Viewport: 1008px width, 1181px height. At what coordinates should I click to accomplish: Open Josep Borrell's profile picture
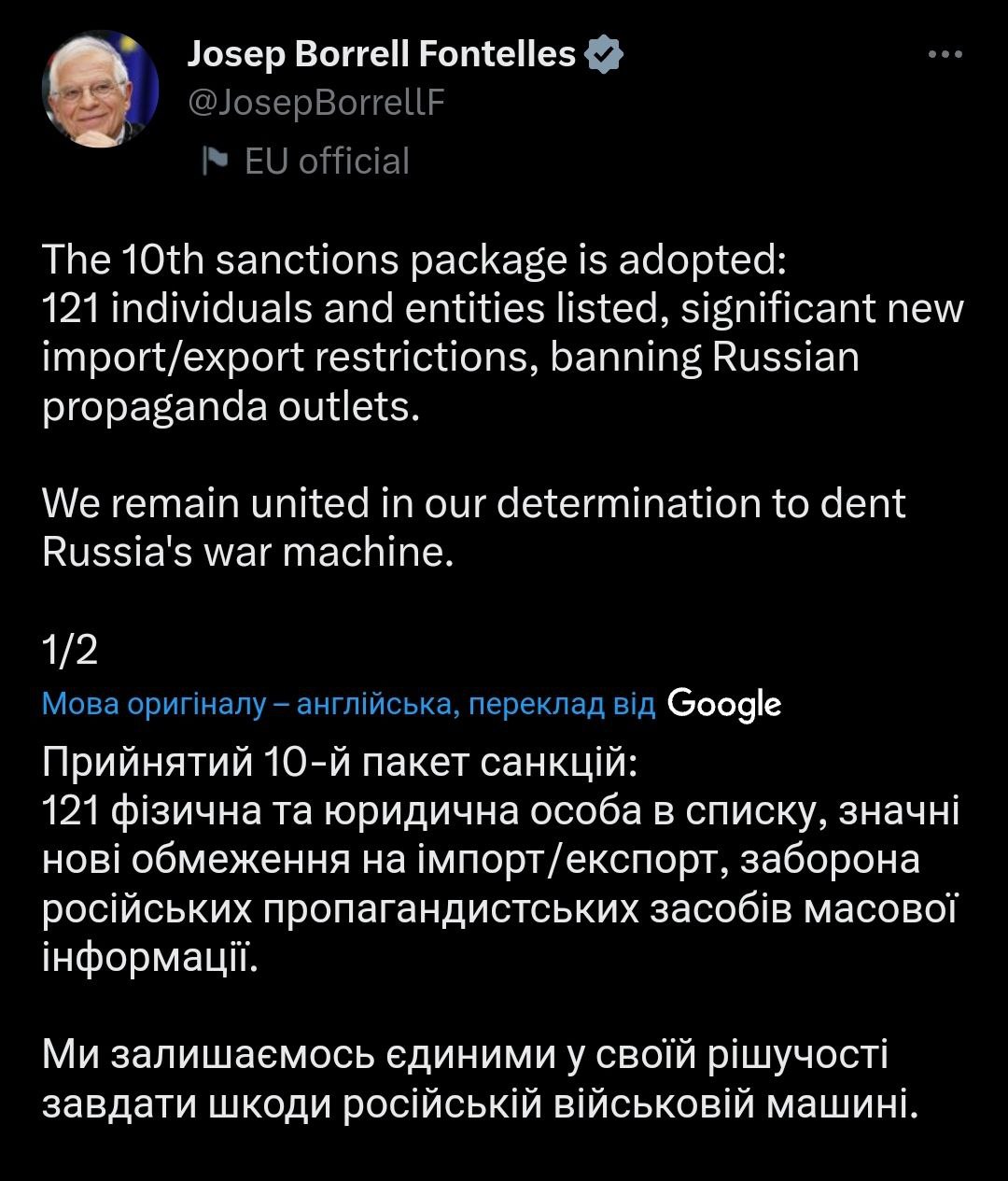tap(100, 89)
